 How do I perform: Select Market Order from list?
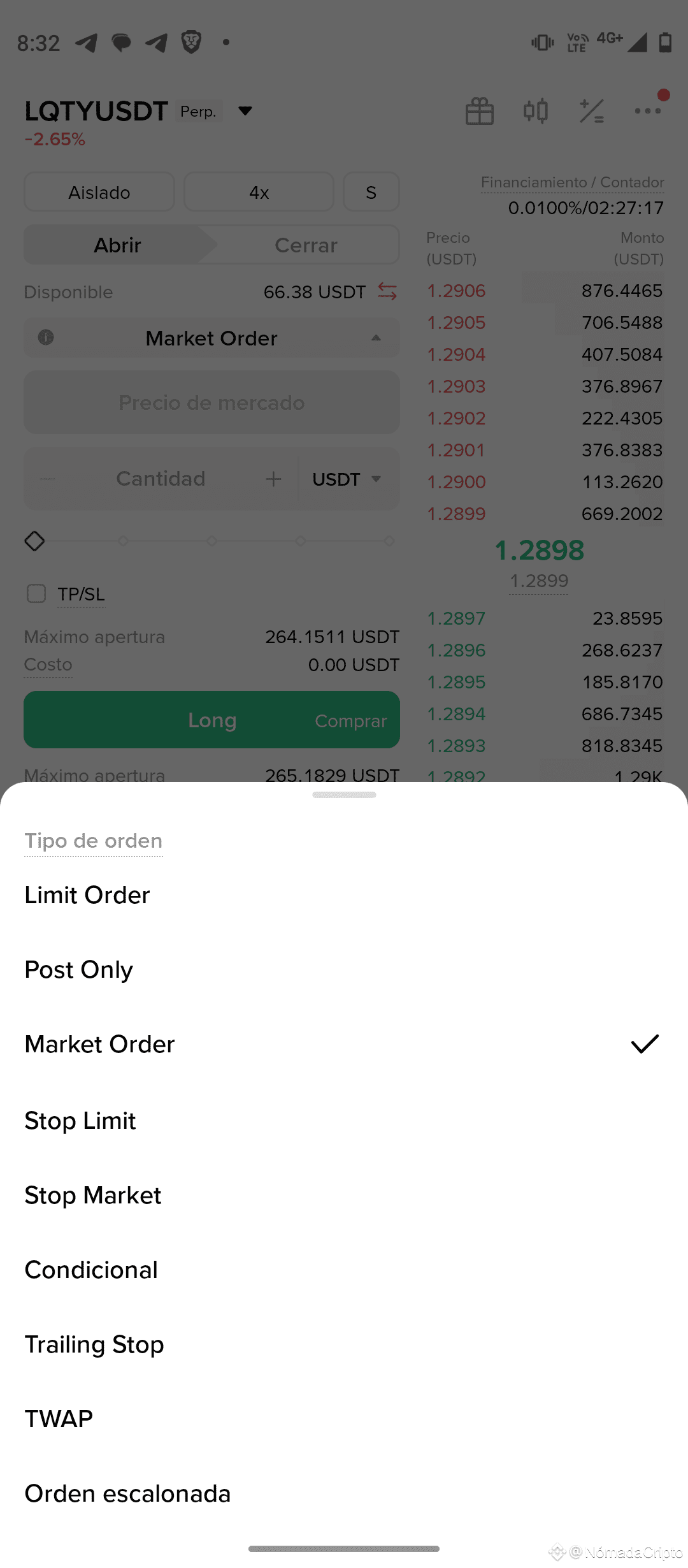click(x=344, y=1044)
